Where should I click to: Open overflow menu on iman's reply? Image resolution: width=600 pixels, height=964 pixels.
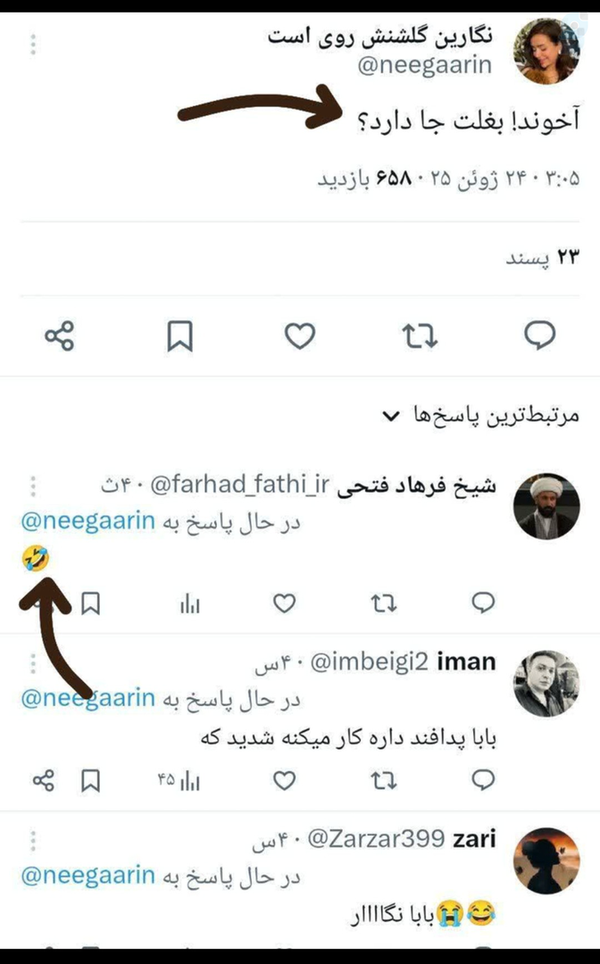pos(33,664)
